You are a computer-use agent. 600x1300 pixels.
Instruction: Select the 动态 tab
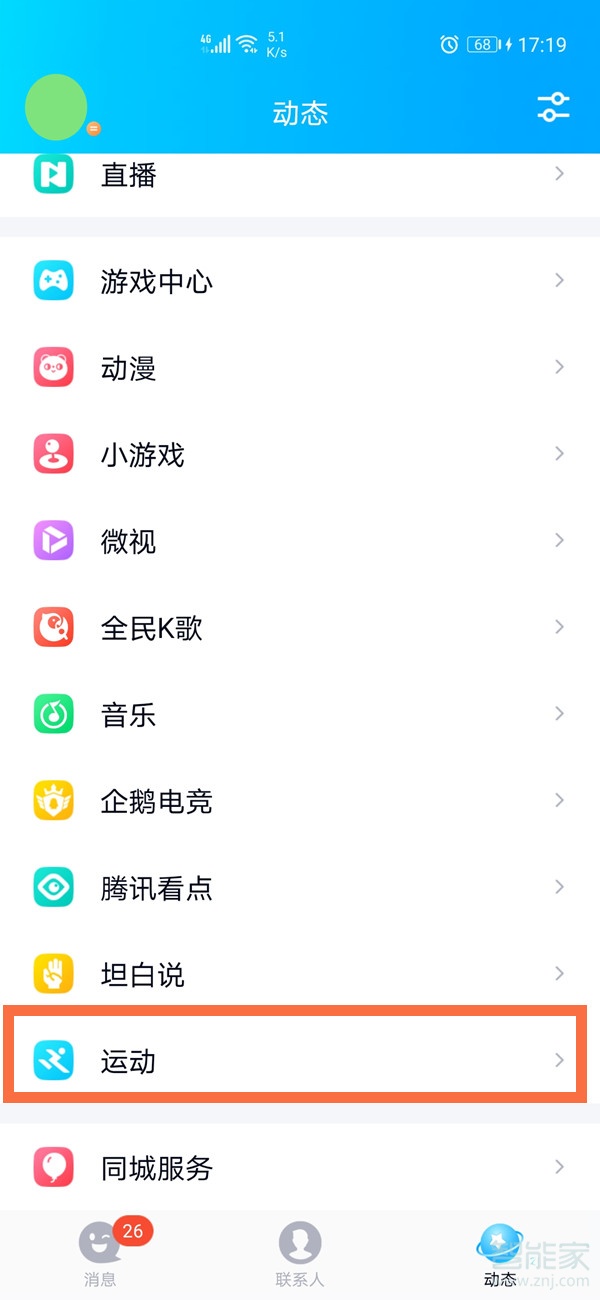[x=500, y=1255]
